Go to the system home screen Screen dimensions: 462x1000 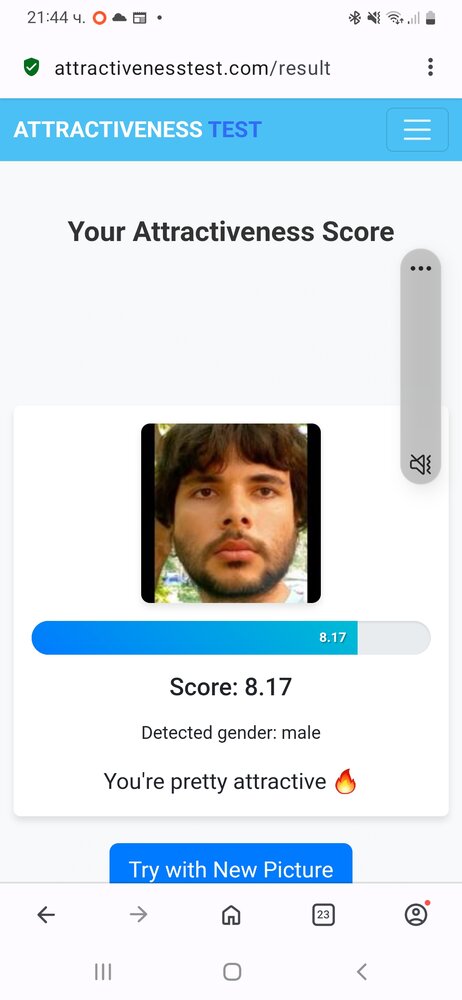point(232,971)
